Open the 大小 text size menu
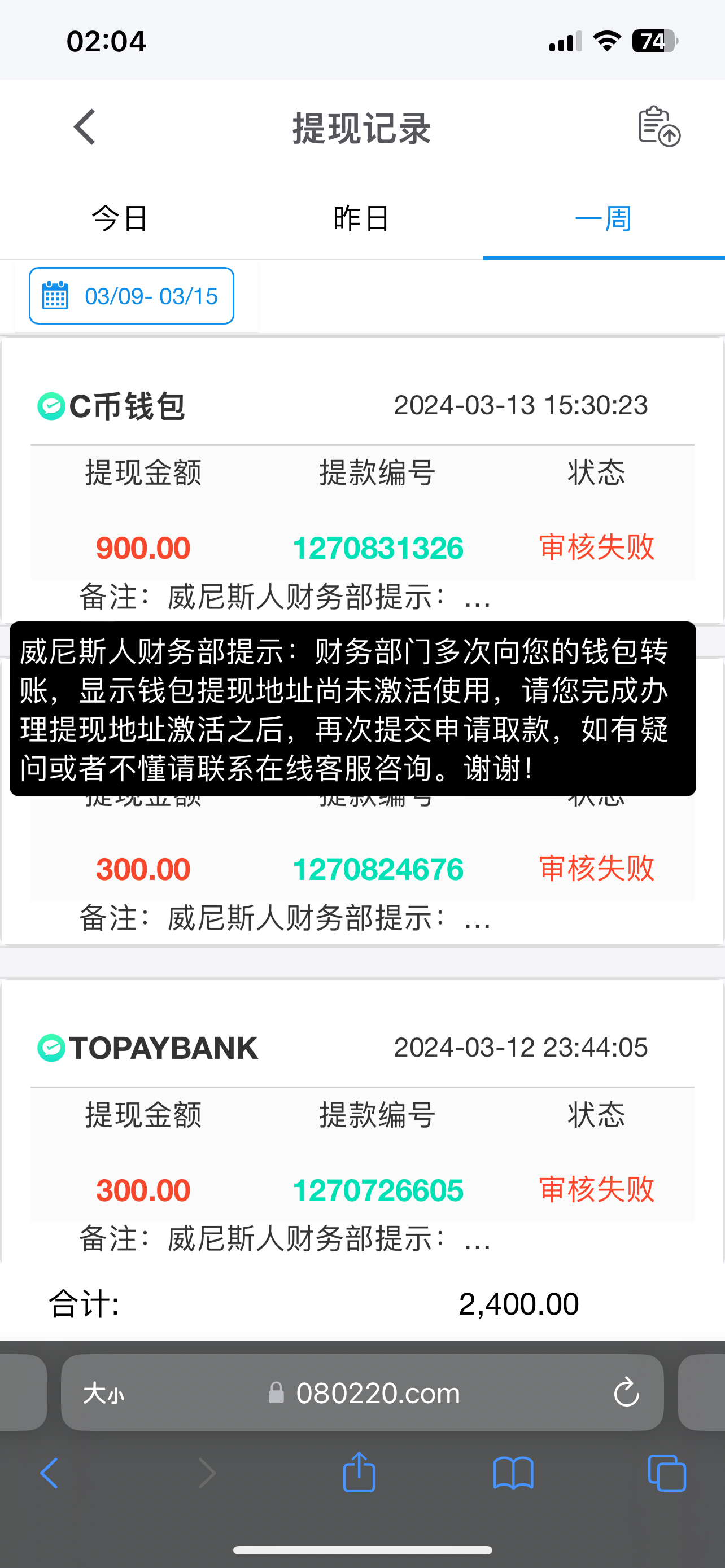Screen dimensions: 725x1568 coord(103,1392)
